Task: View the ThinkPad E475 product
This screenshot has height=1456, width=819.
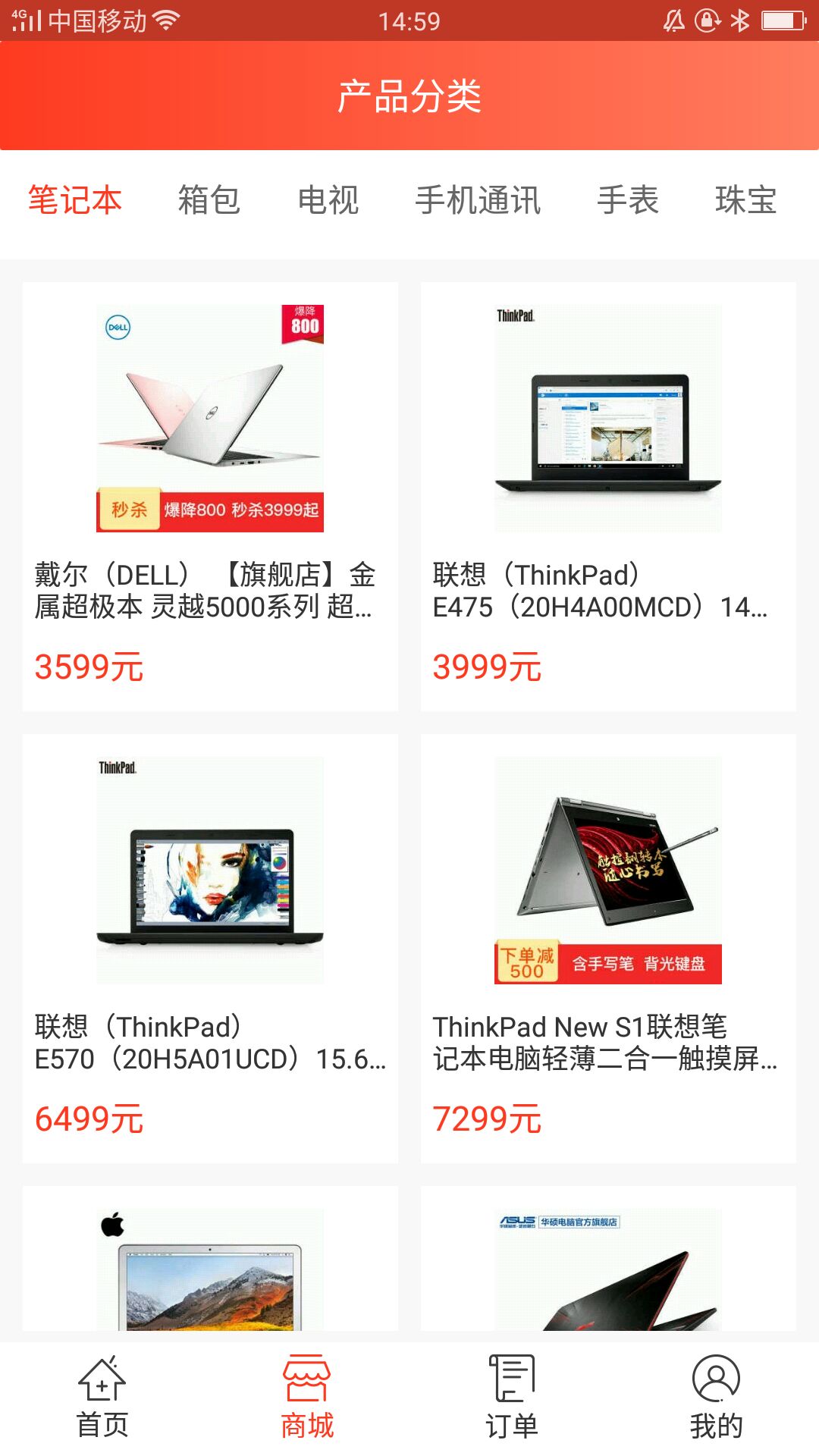Action: coord(608,497)
